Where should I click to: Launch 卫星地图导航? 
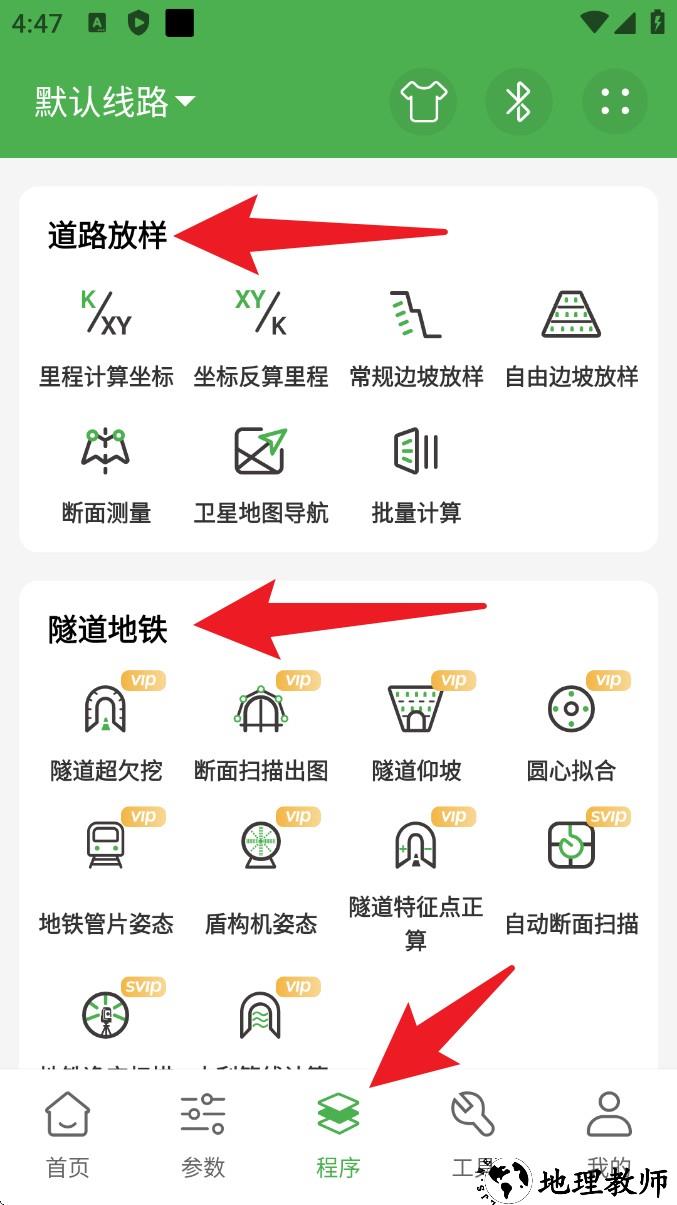pyautogui.click(x=261, y=474)
